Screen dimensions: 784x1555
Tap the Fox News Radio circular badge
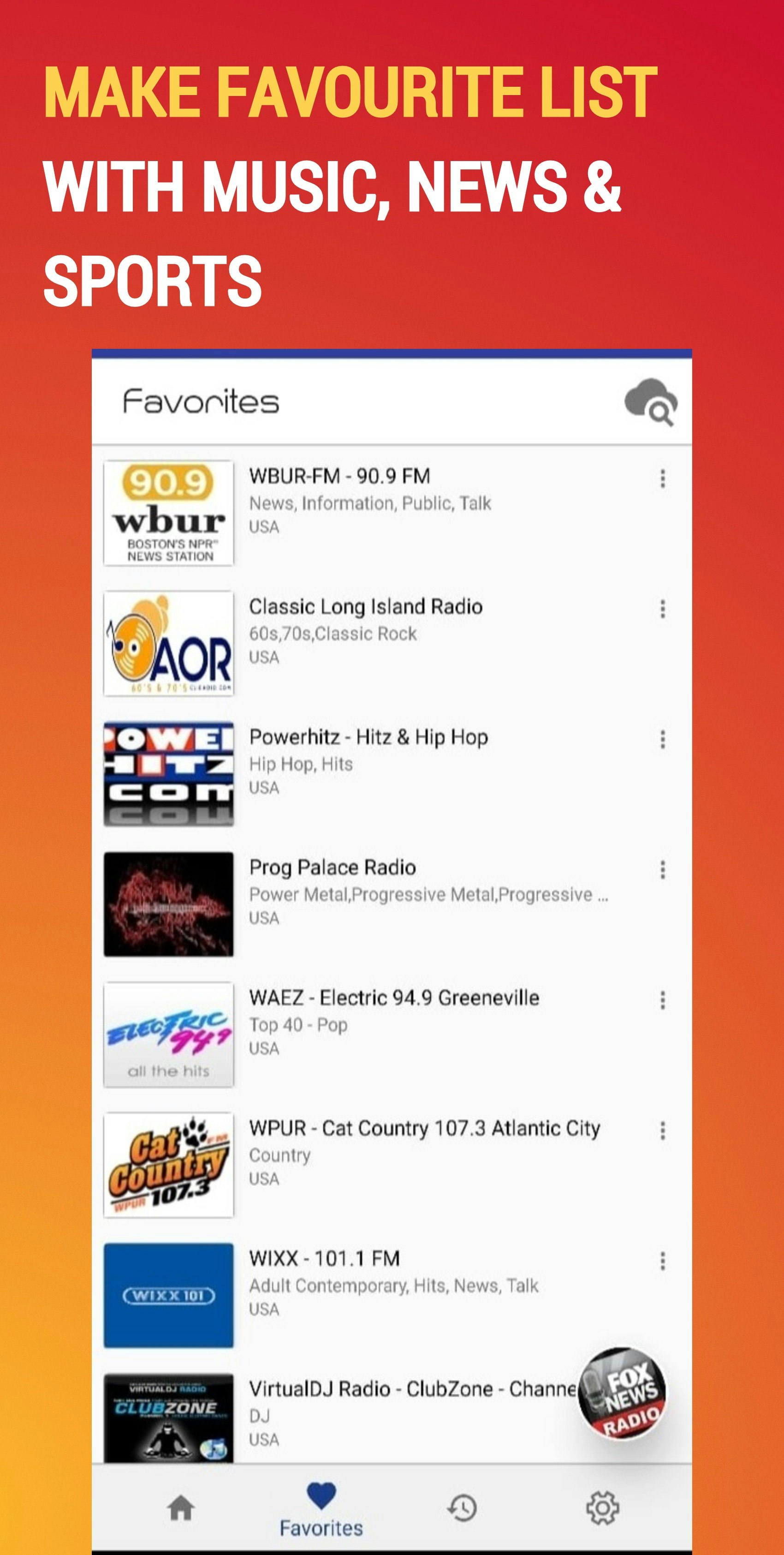pyautogui.click(x=625, y=1394)
